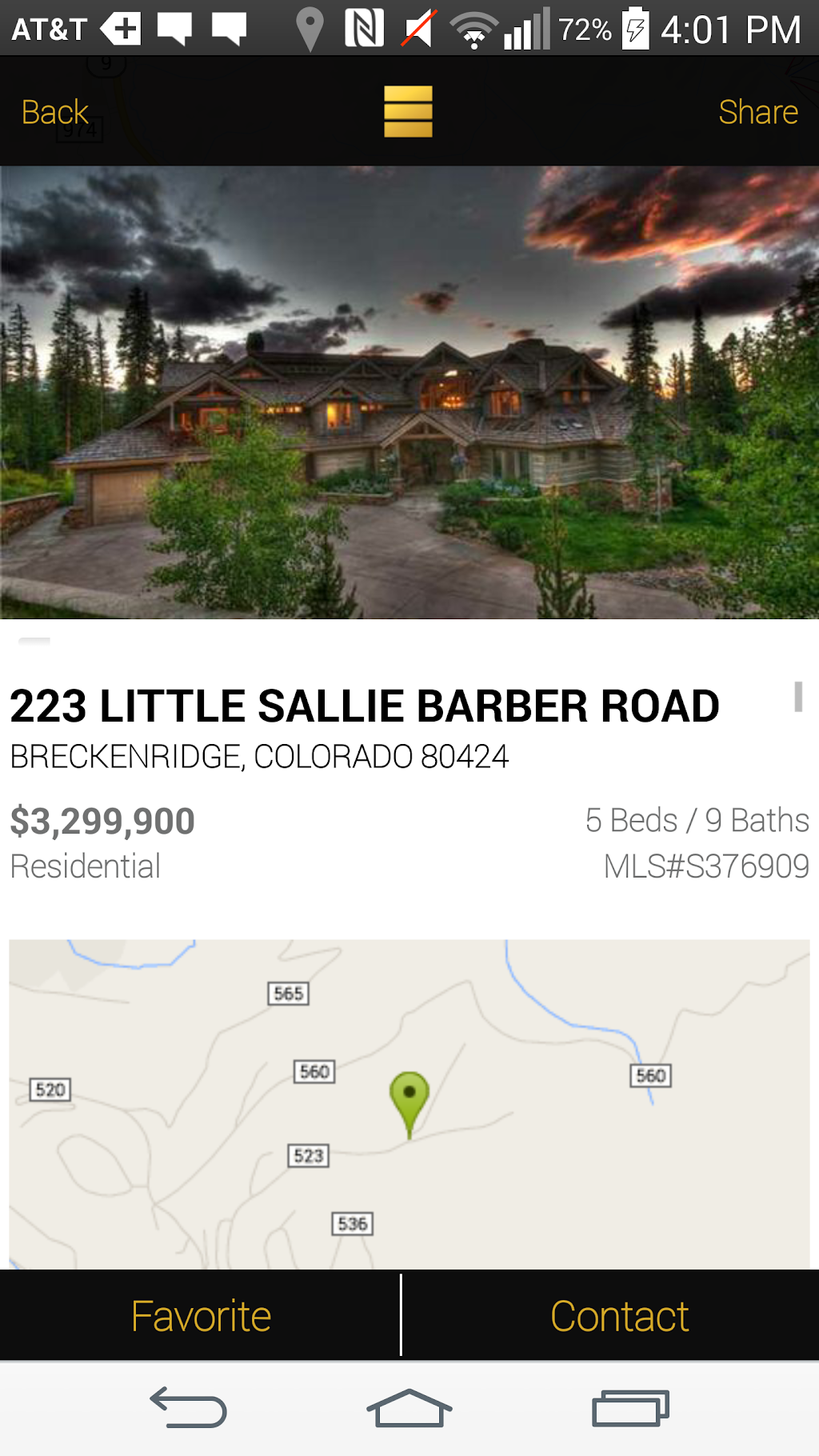Add this listing to Favorites

coord(201,1316)
